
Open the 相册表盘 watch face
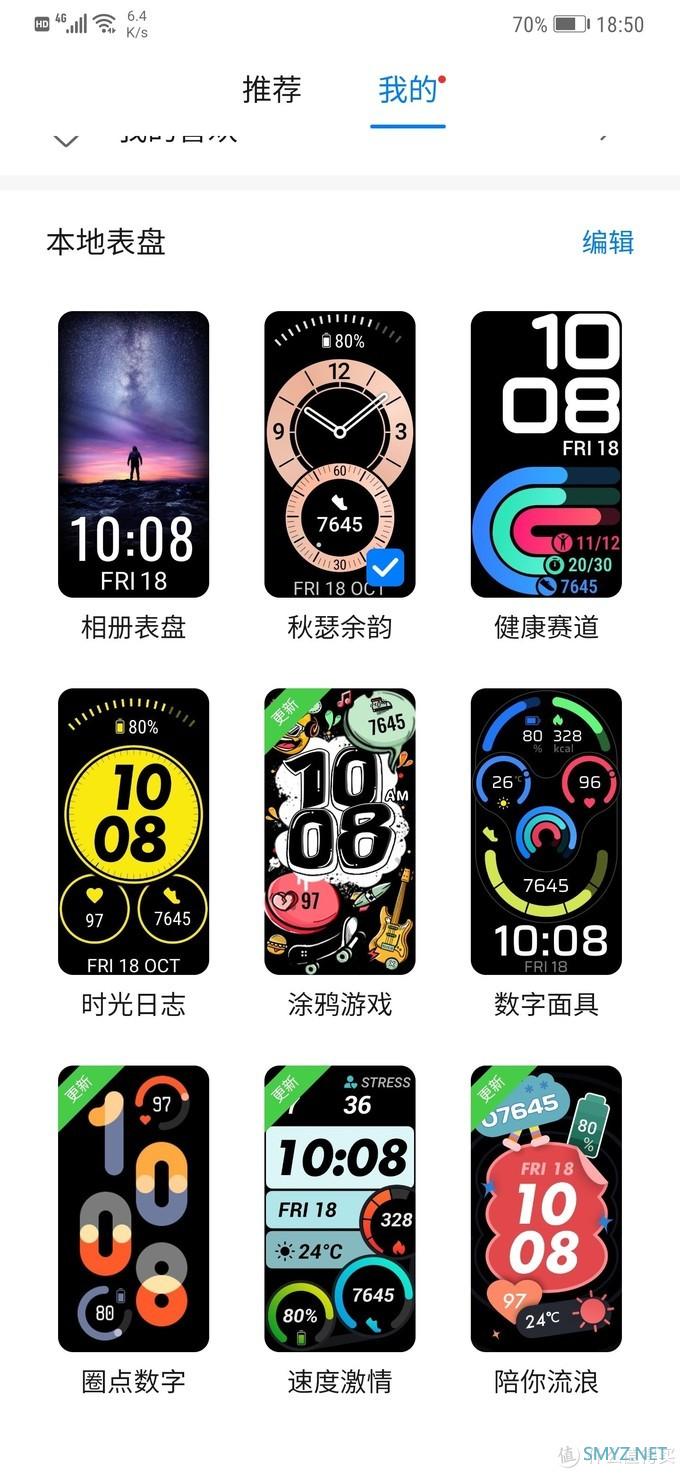coord(133,454)
